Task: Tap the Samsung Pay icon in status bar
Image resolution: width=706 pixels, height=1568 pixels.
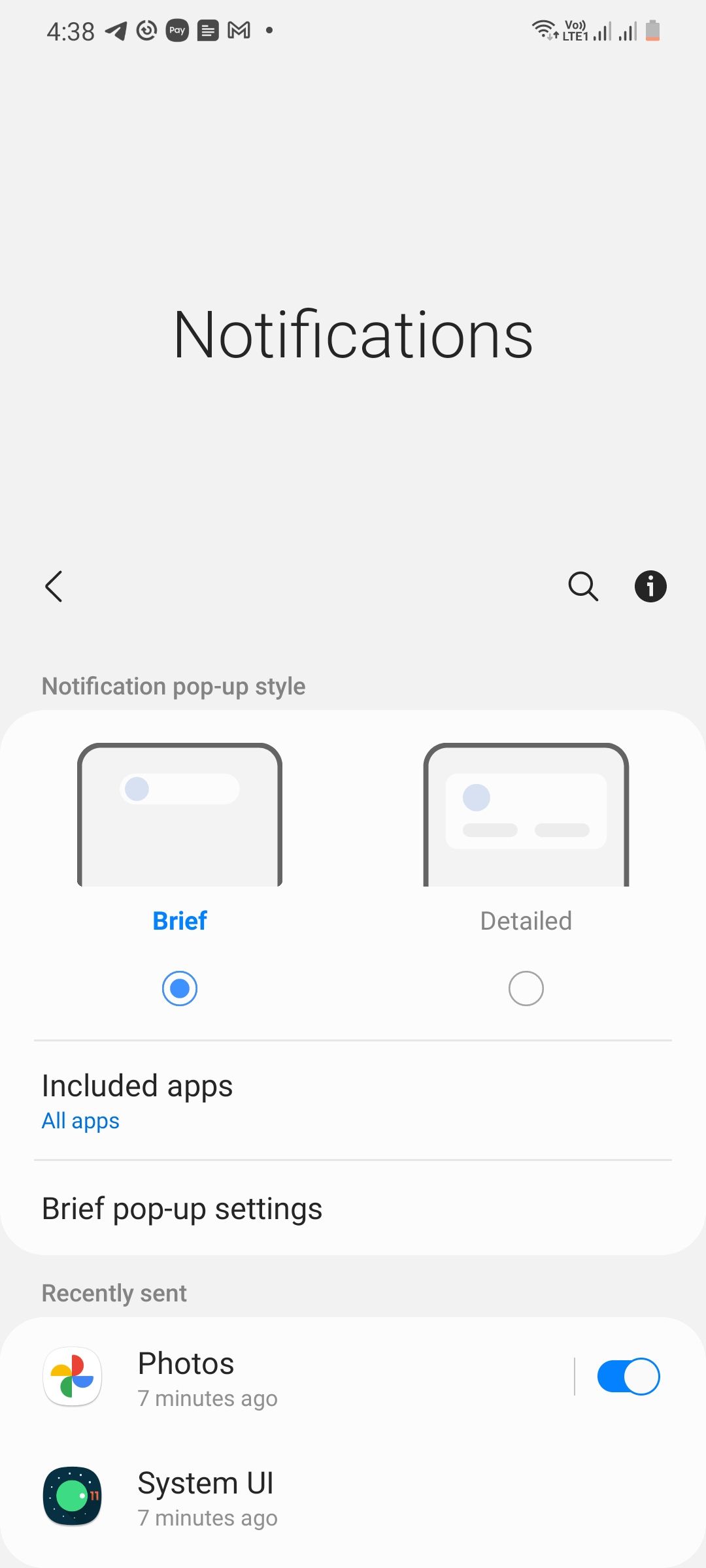Action: [x=175, y=30]
